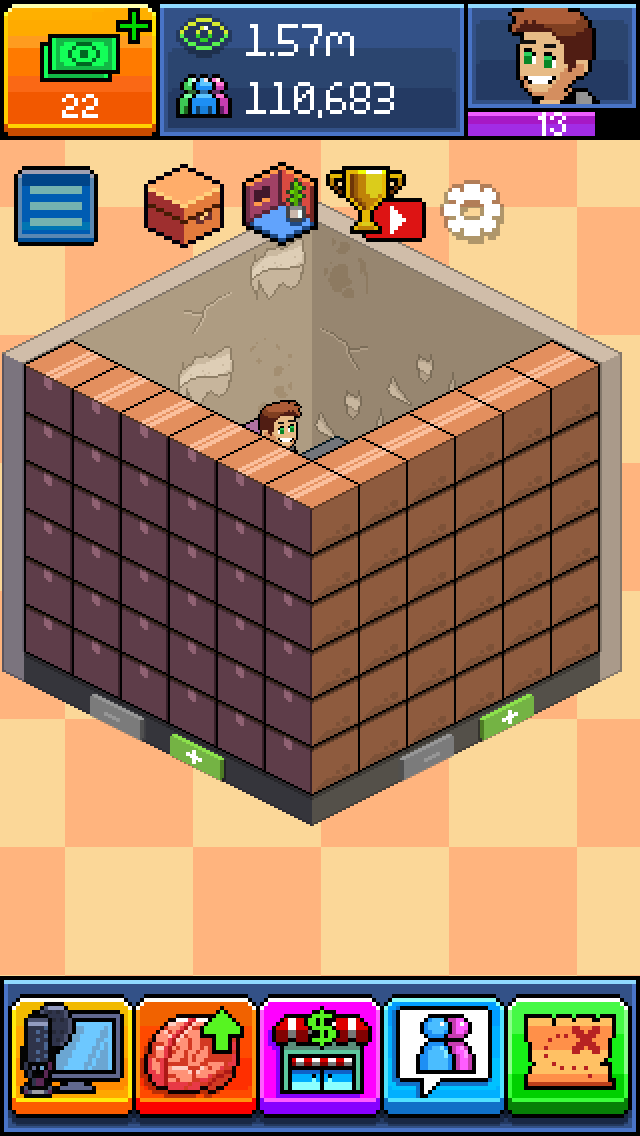The height and width of the screenshot is (1136, 640).
Task: Tap the right green plus room expansion
Action: 506,716
